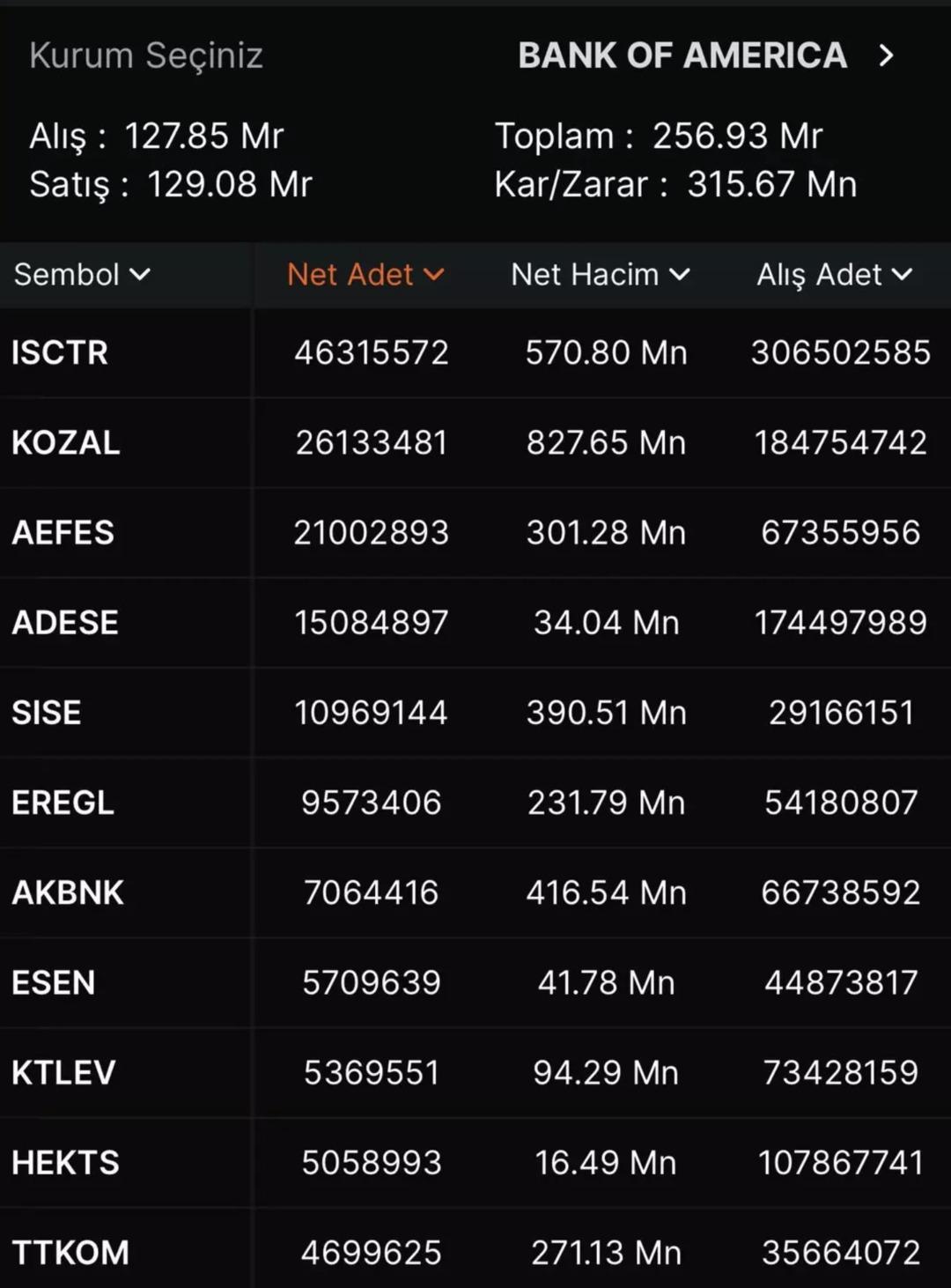
Task: Sort the table by Sembol column
Action: (x=82, y=275)
